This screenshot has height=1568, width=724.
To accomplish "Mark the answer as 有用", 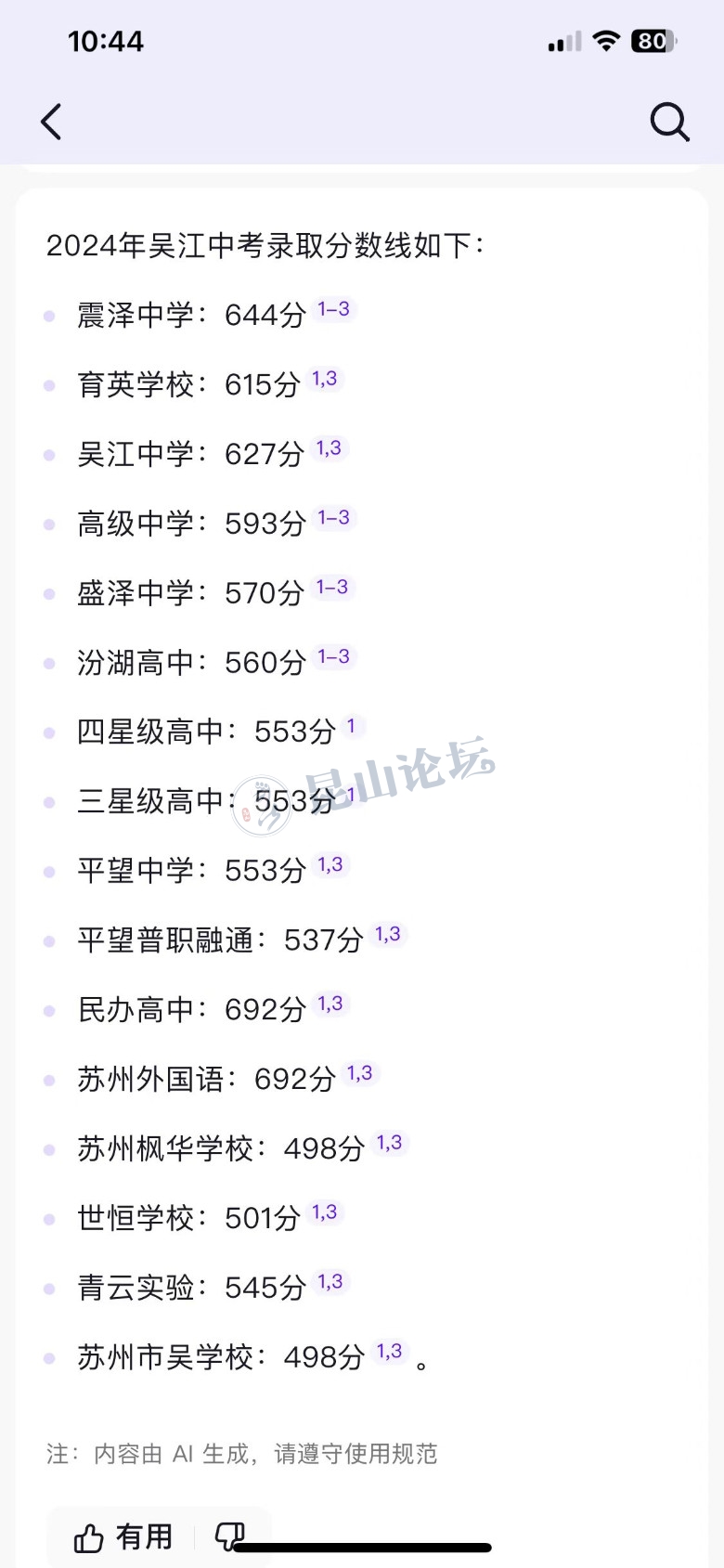I will (123, 1537).
